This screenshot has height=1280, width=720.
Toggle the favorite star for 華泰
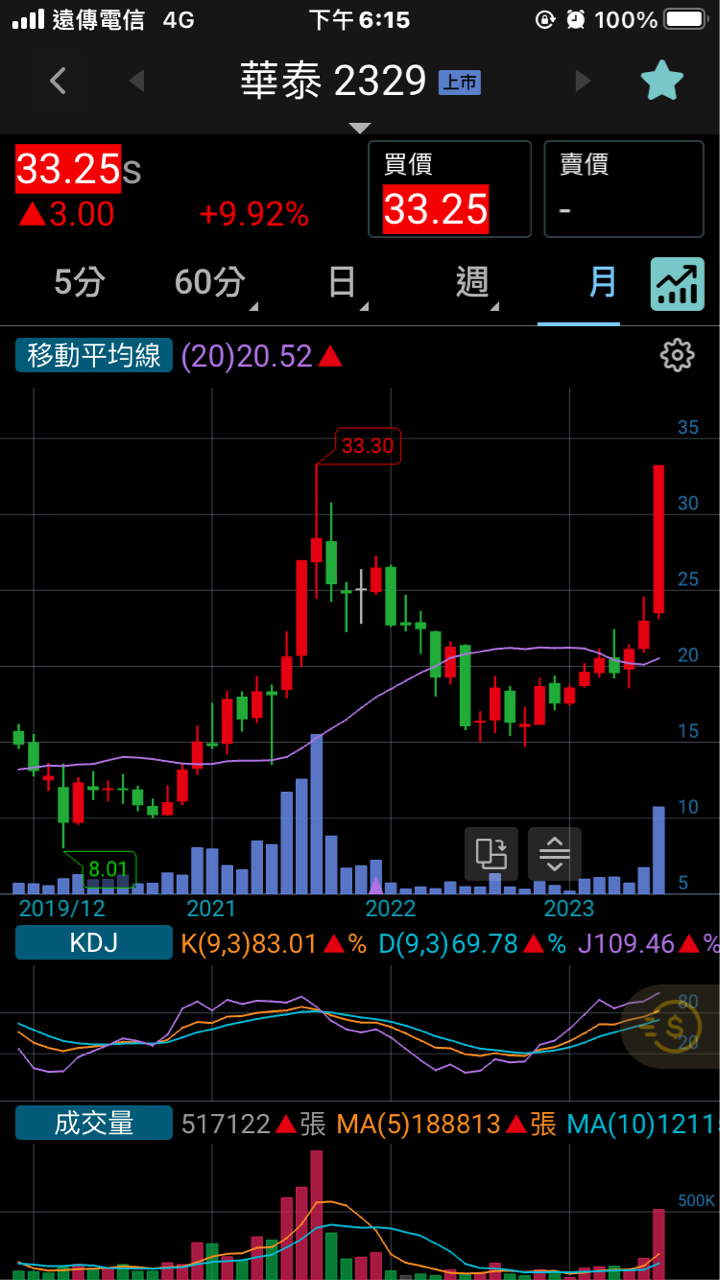(x=662, y=81)
